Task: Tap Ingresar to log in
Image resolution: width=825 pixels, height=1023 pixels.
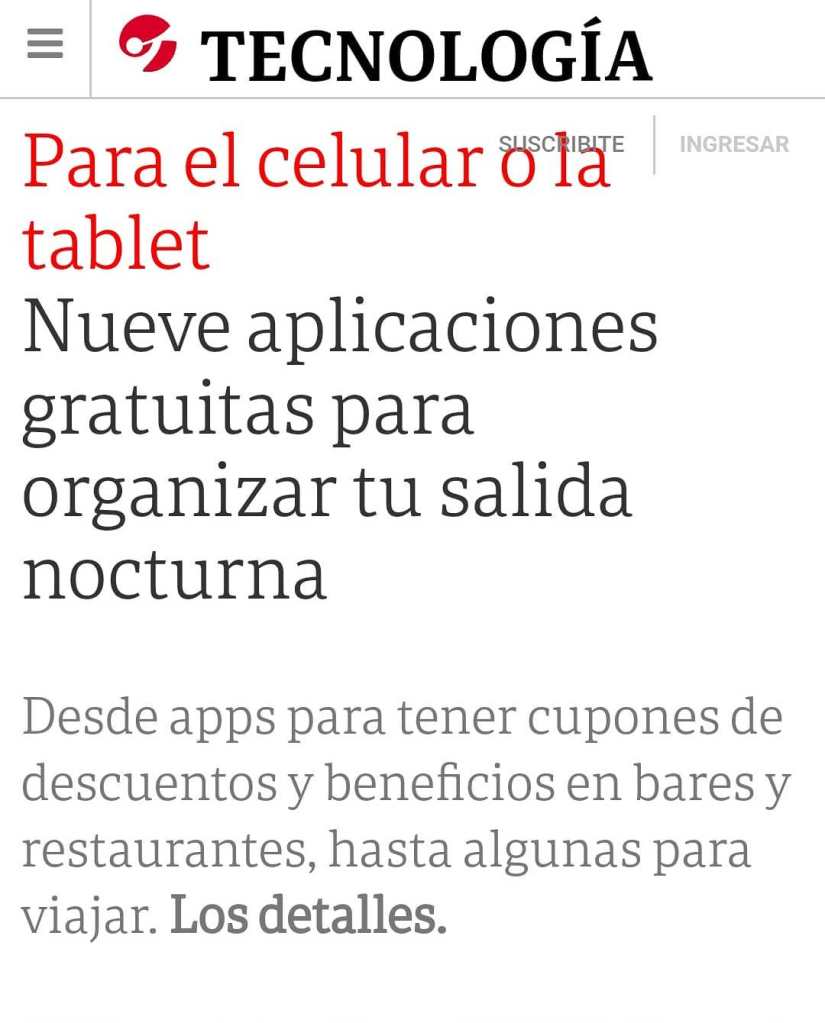Action: tap(734, 144)
